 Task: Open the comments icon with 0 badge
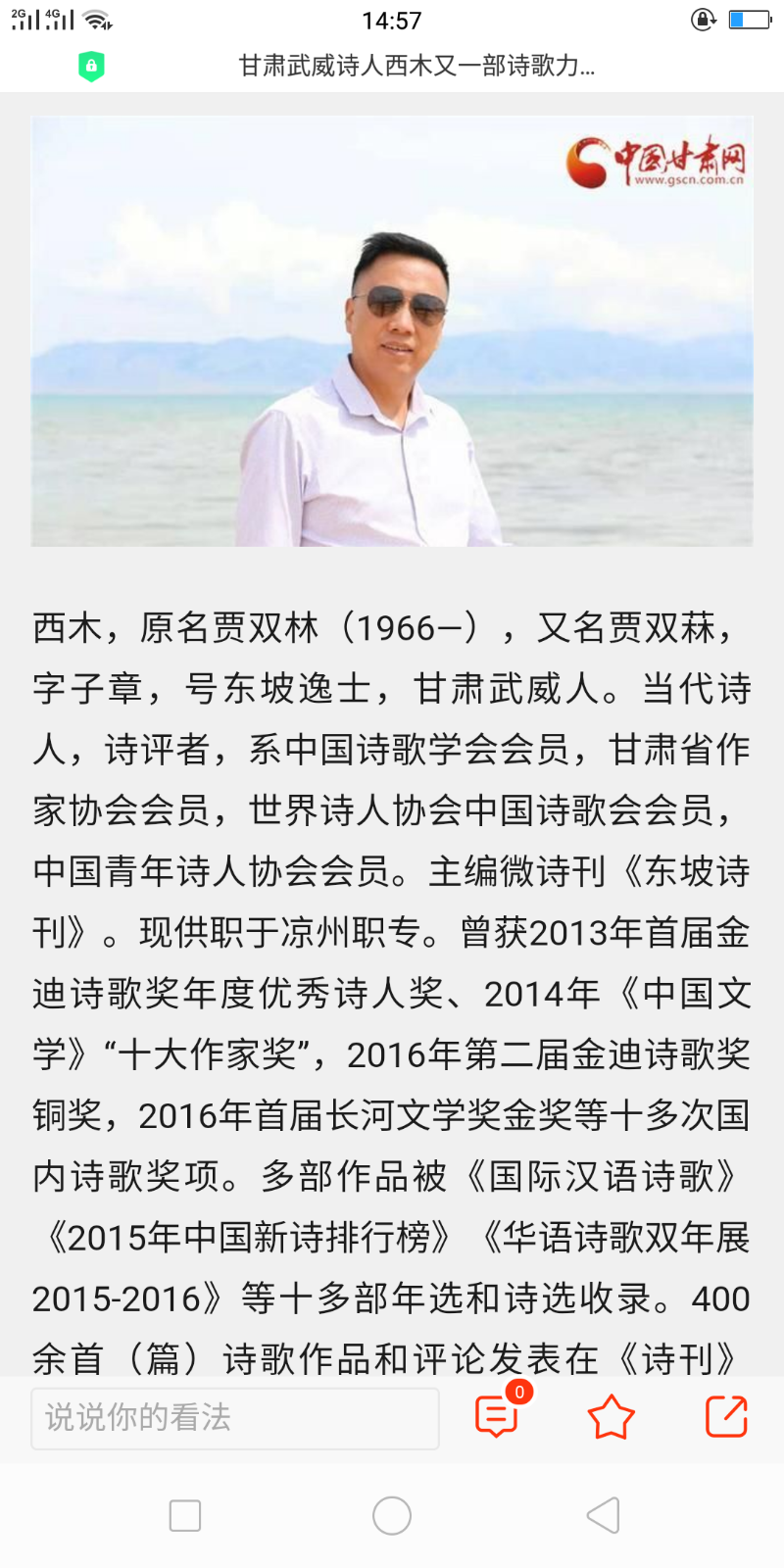pyautogui.click(x=497, y=1417)
